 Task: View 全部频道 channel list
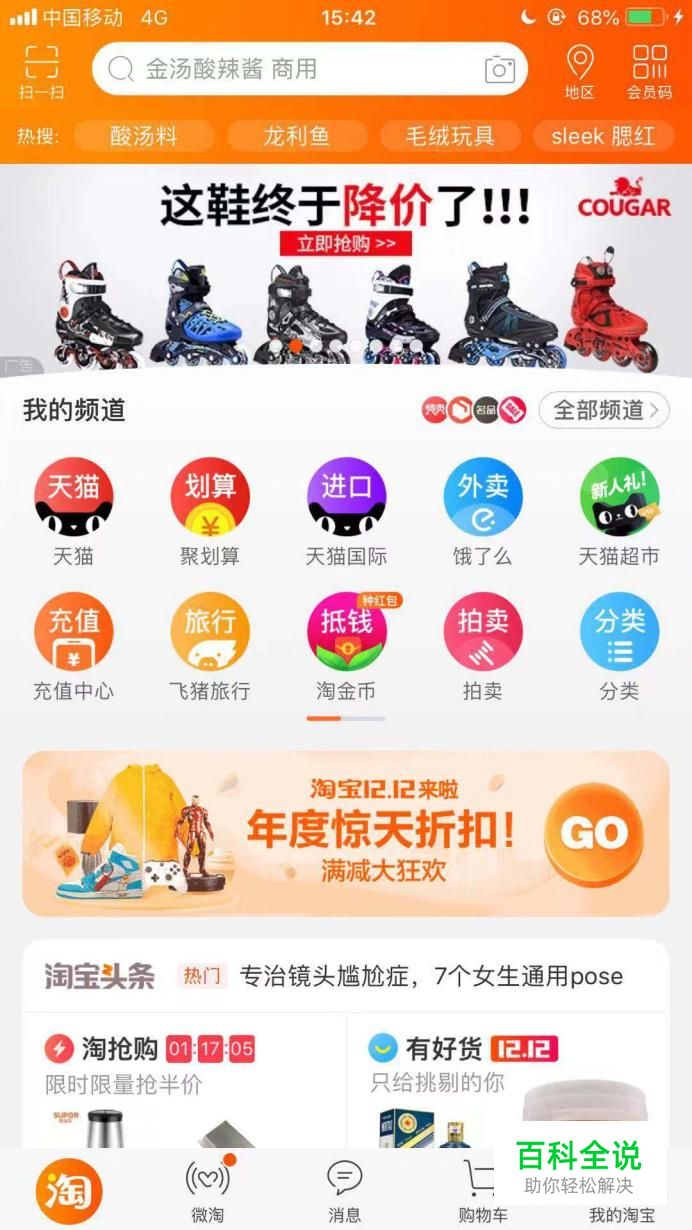click(x=603, y=410)
